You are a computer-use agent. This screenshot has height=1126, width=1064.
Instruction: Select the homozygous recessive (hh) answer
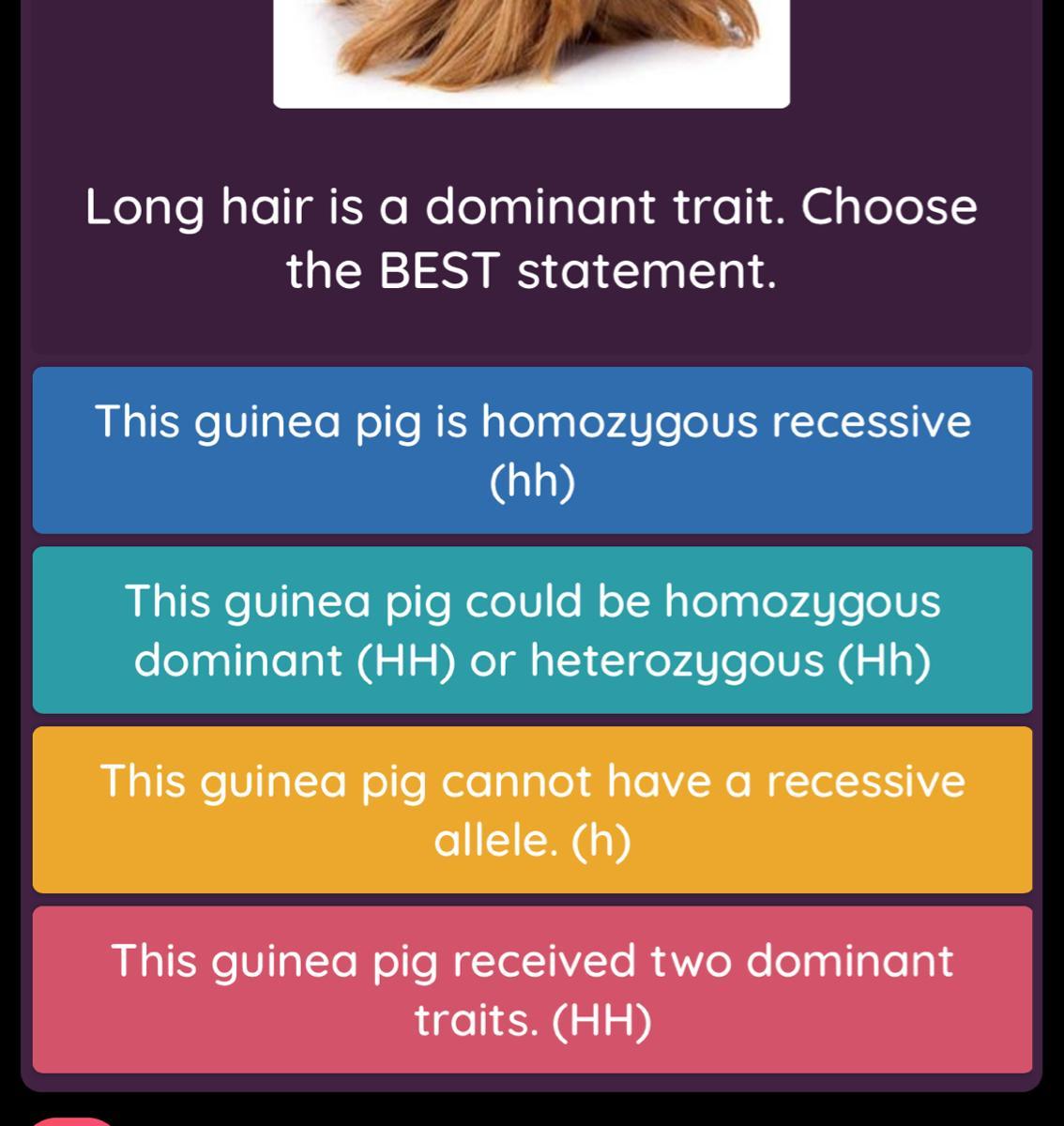(532, 450)
